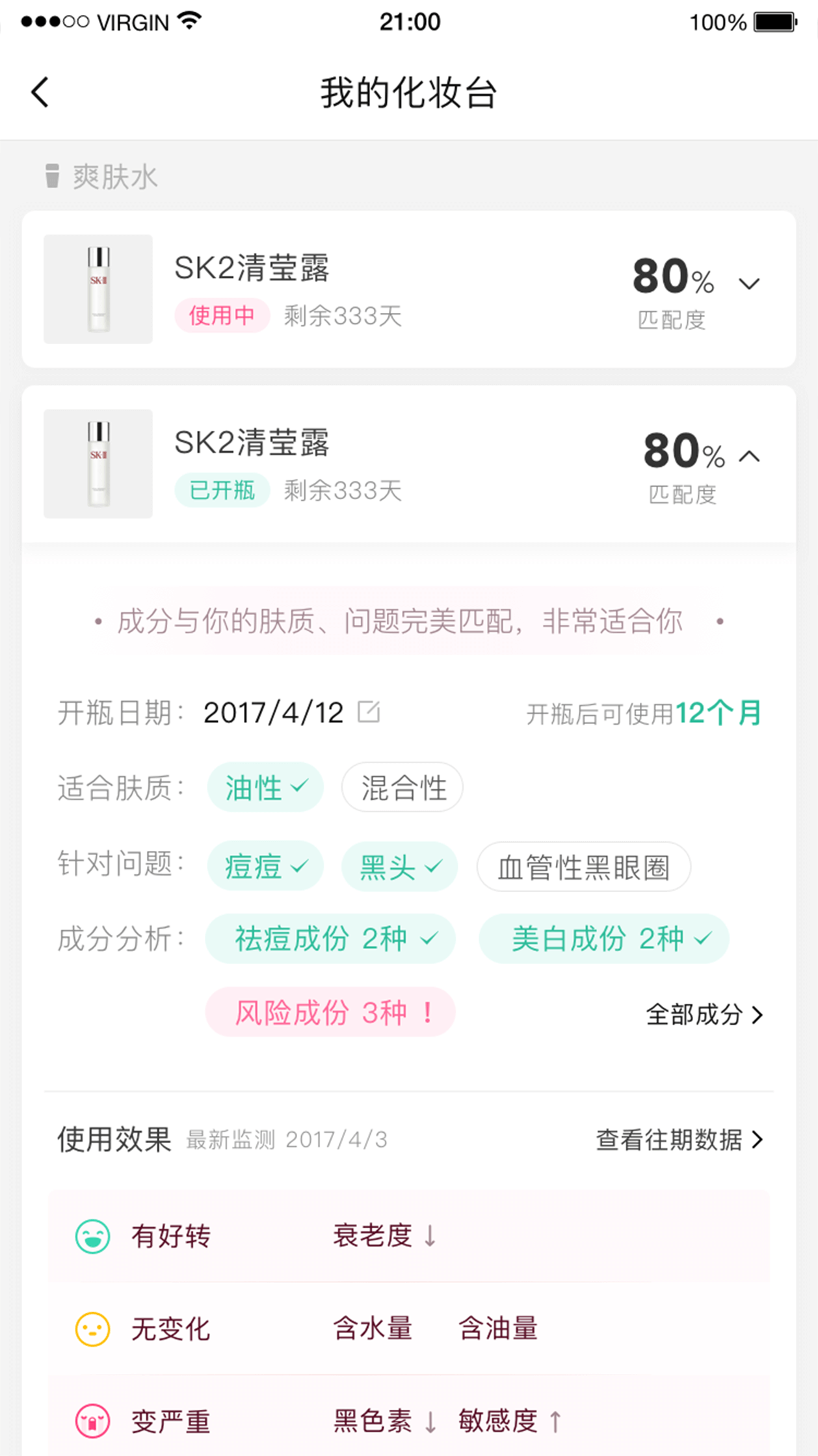Go back using the top-left arrow
The width and height of the screenshot is (818, 1456).
click(x=40, y=92)
